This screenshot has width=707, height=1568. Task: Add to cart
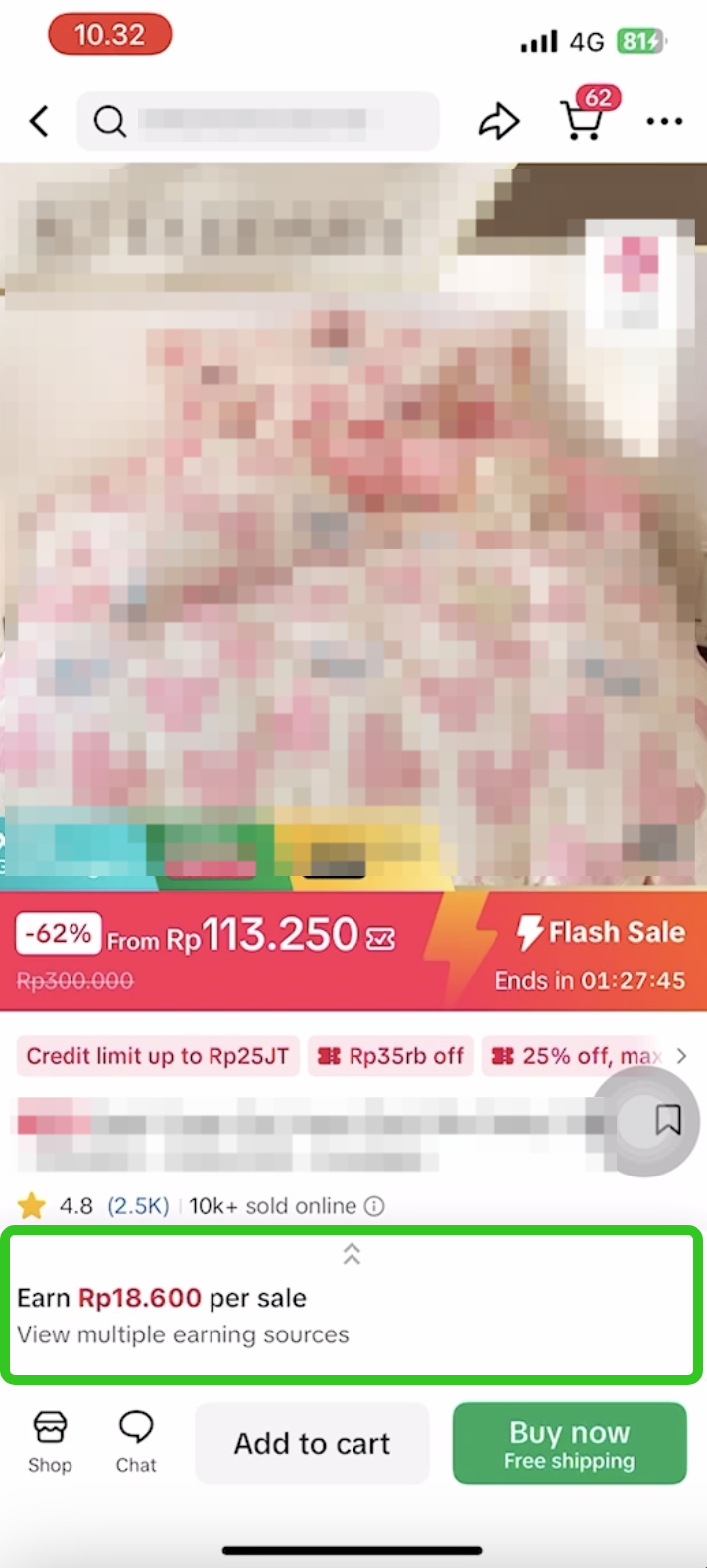click(x=312, y=1443)
